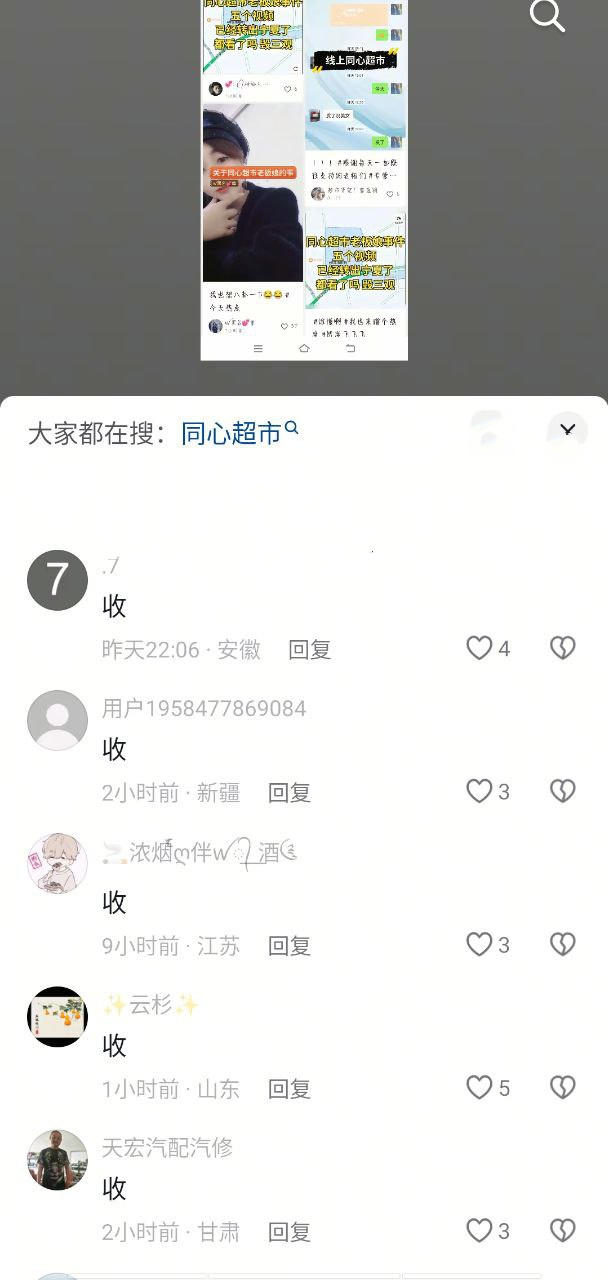Collapse the comments panel with the chevron
This screenshot has height=1280, width=608.
tap(567, 430)
